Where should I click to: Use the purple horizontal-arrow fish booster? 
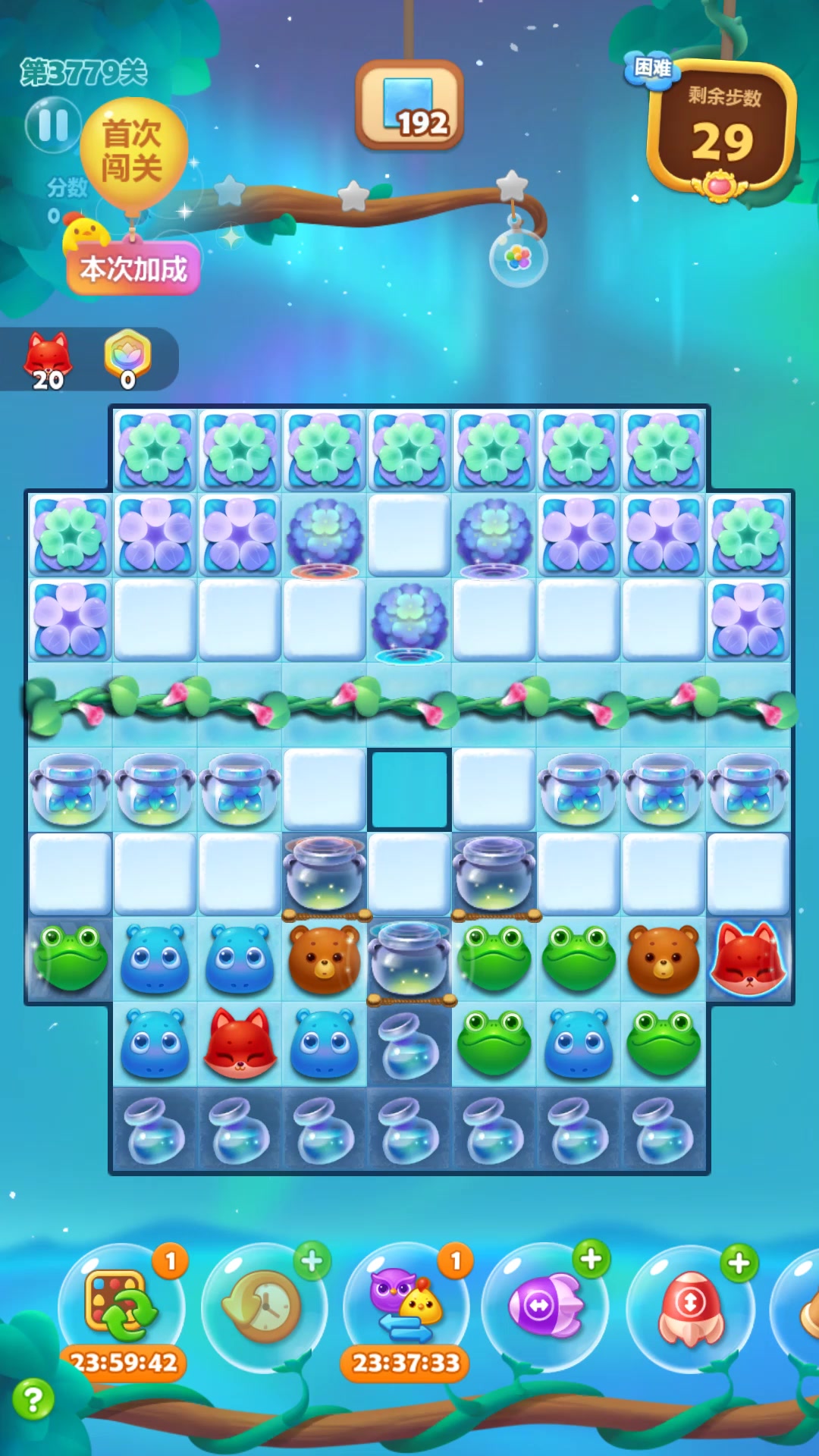pos(545,1307)
